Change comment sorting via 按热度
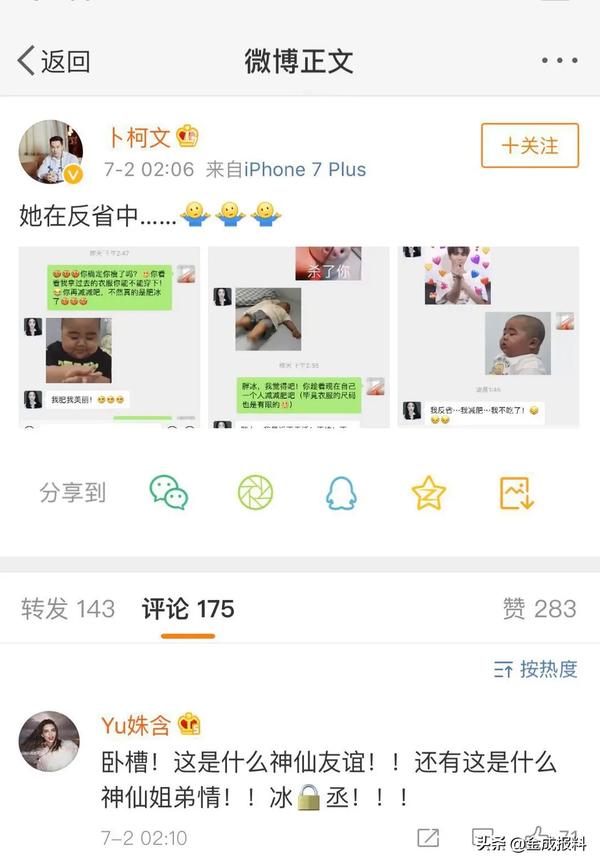600x865 pixels. pyautogui.click(x=535, y=669)
